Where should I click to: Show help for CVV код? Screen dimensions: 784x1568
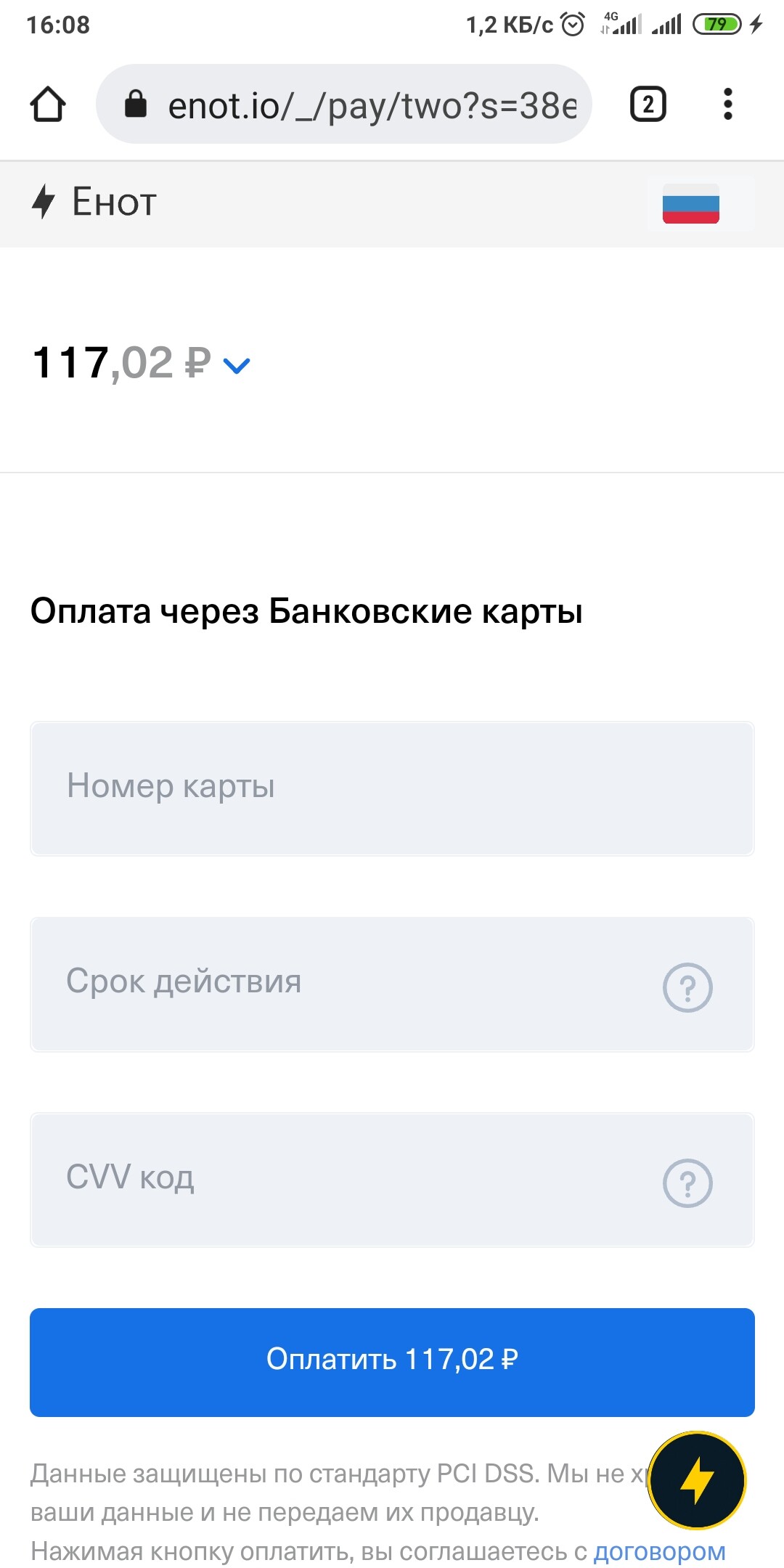point(687,1183)
